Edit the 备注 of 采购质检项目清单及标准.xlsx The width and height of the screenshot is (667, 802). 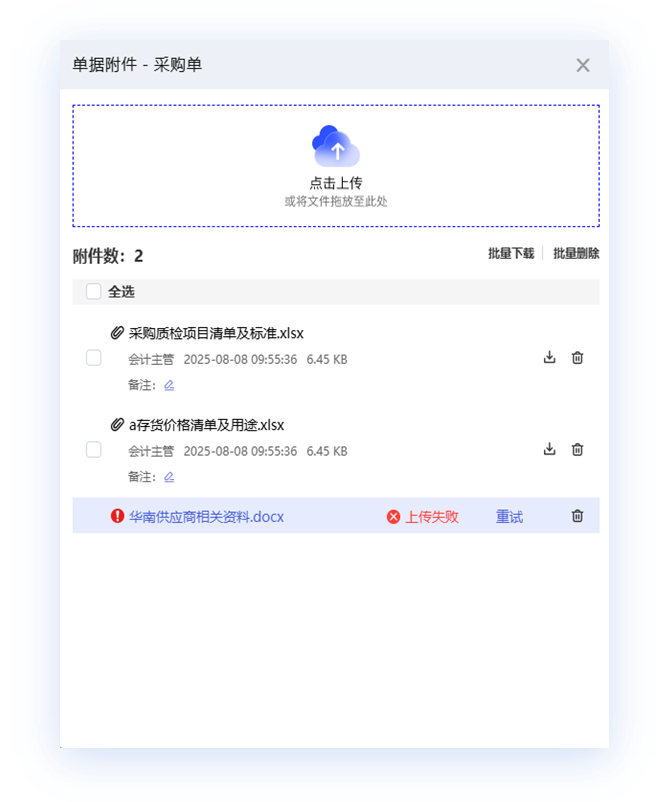[x=169, y=385]
